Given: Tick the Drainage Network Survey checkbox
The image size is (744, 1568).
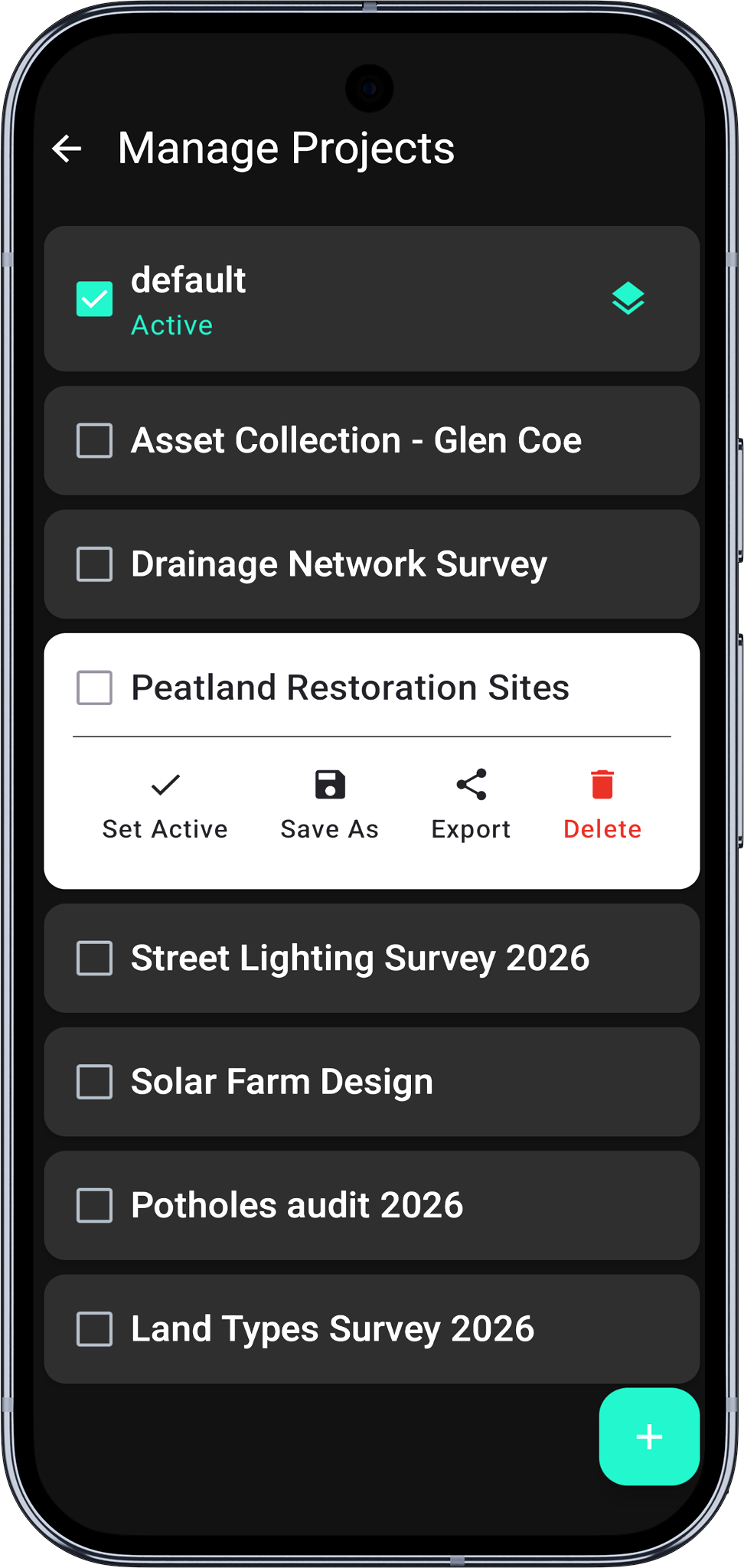Looking at the screenshot, I should tap(95, 564).
